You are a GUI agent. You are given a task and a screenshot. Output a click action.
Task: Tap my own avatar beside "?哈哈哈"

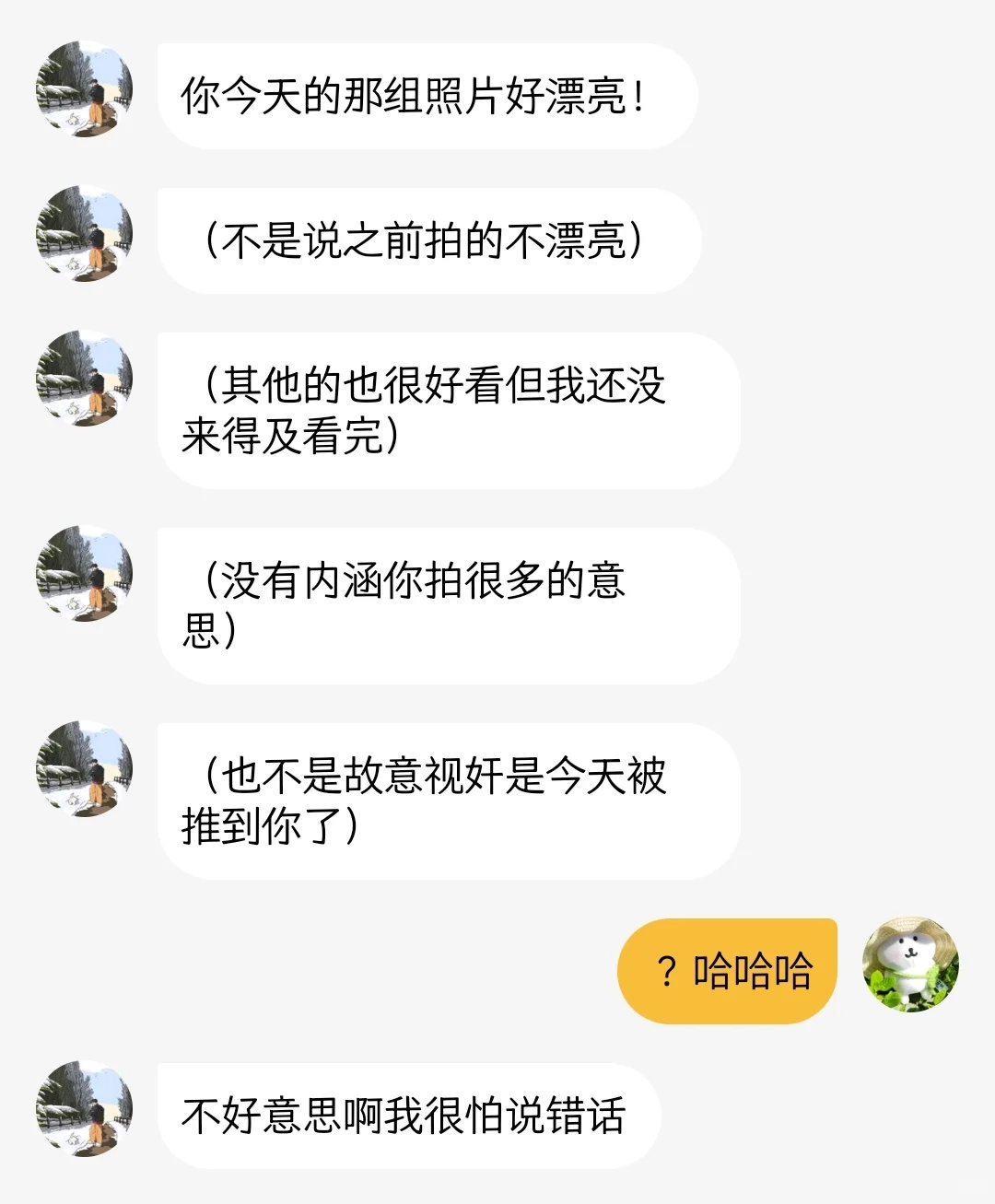[x=910, y=964]
